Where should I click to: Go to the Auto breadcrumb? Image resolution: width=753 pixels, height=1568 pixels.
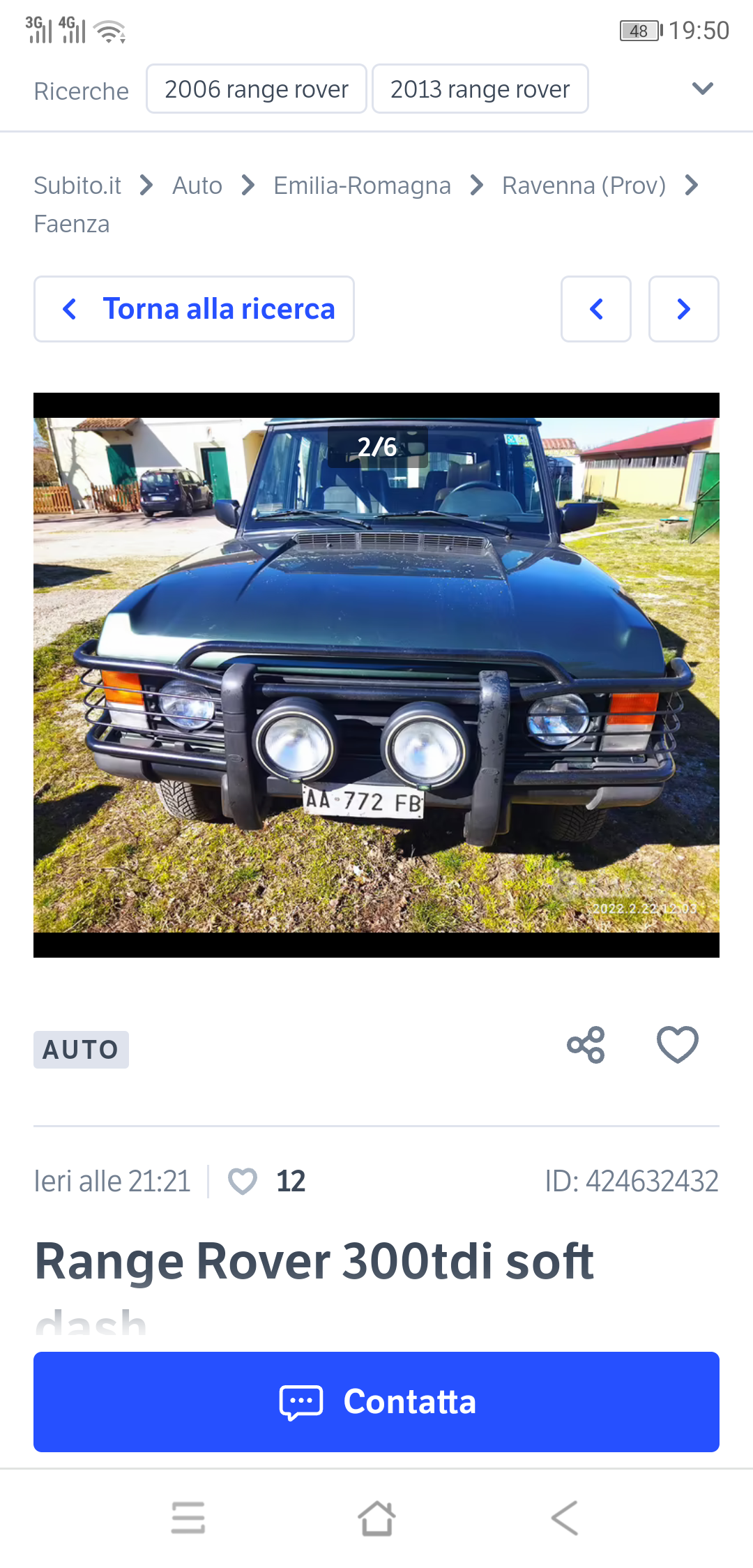(197, 186)
